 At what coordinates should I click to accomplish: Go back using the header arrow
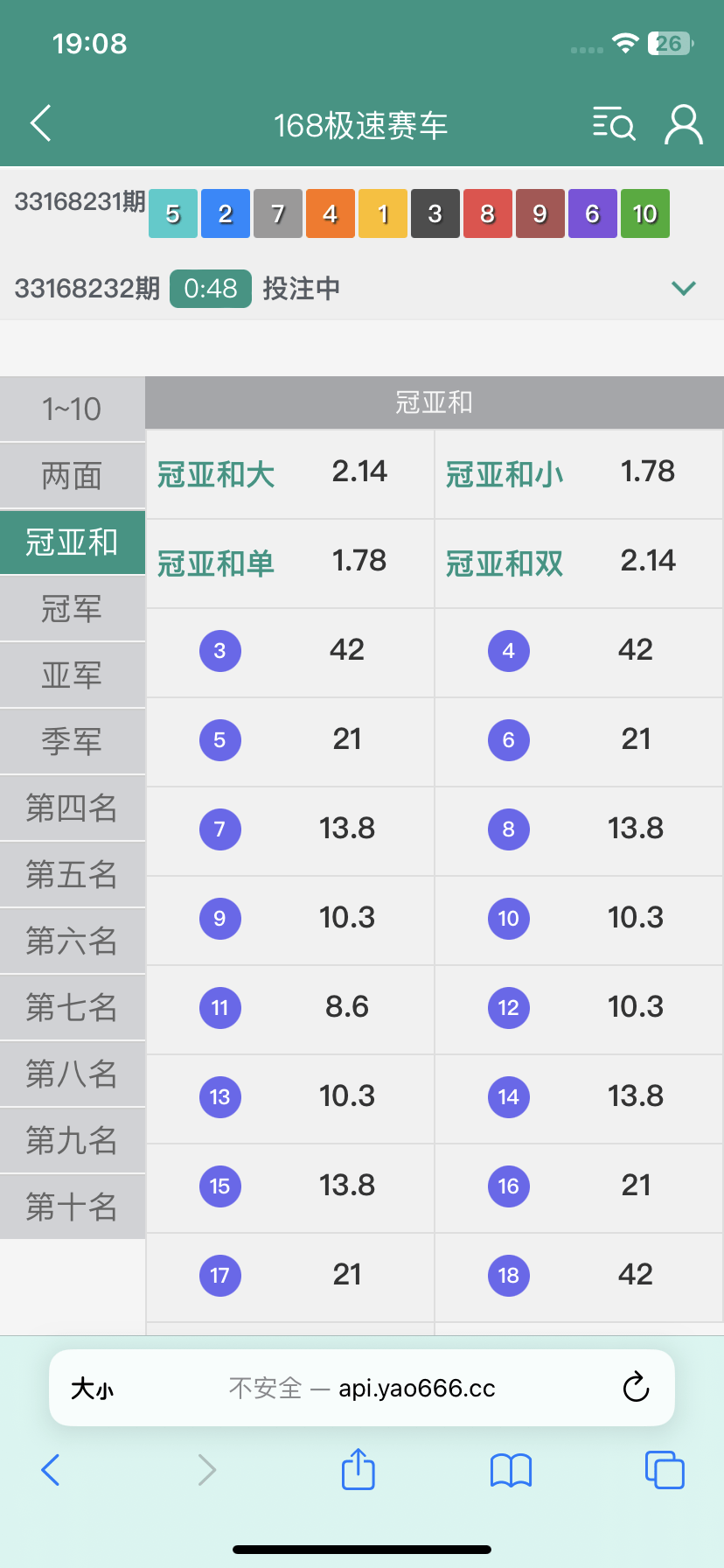(x=41, y=124)
